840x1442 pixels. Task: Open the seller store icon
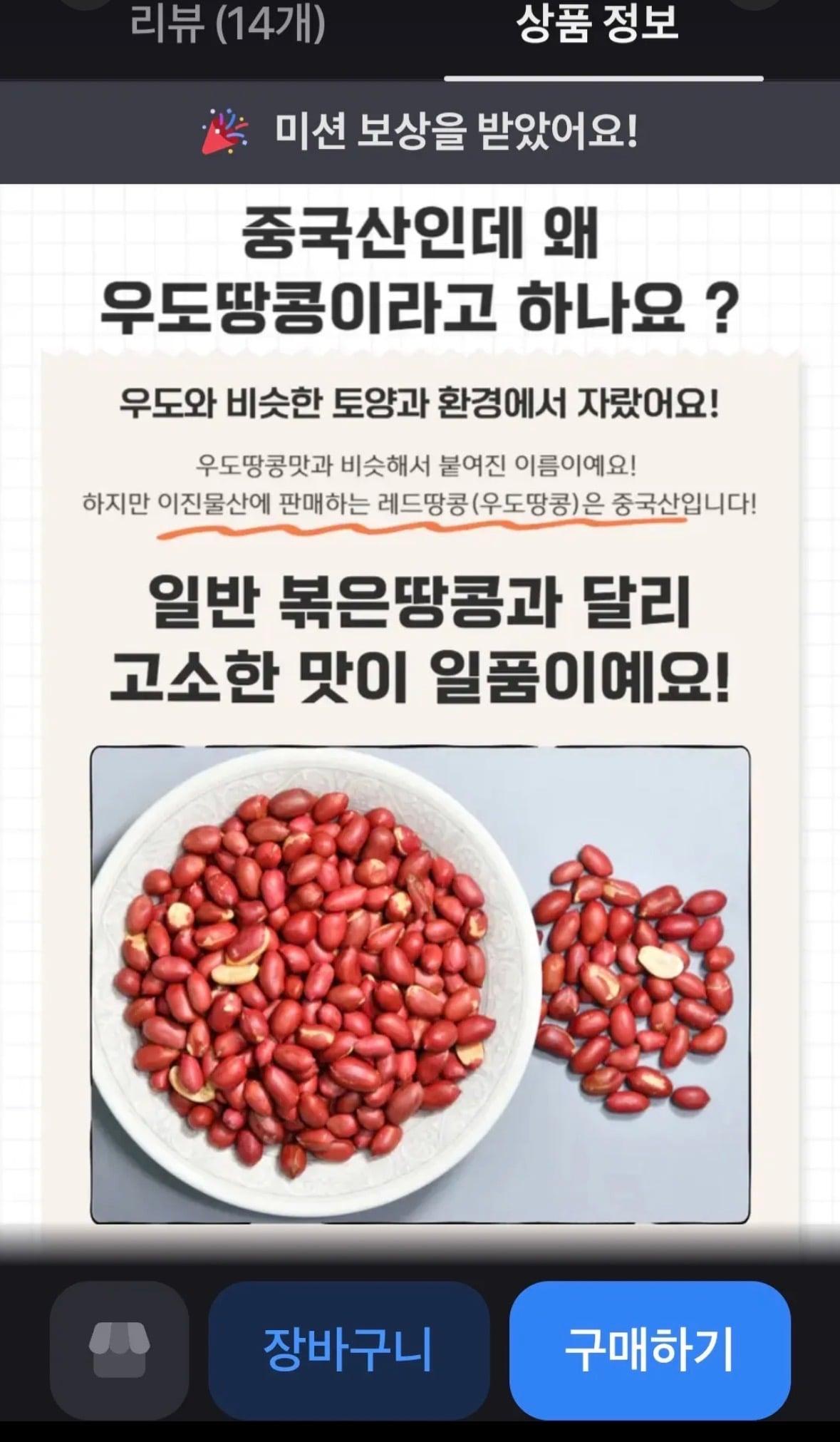[x=119, y=1350]
